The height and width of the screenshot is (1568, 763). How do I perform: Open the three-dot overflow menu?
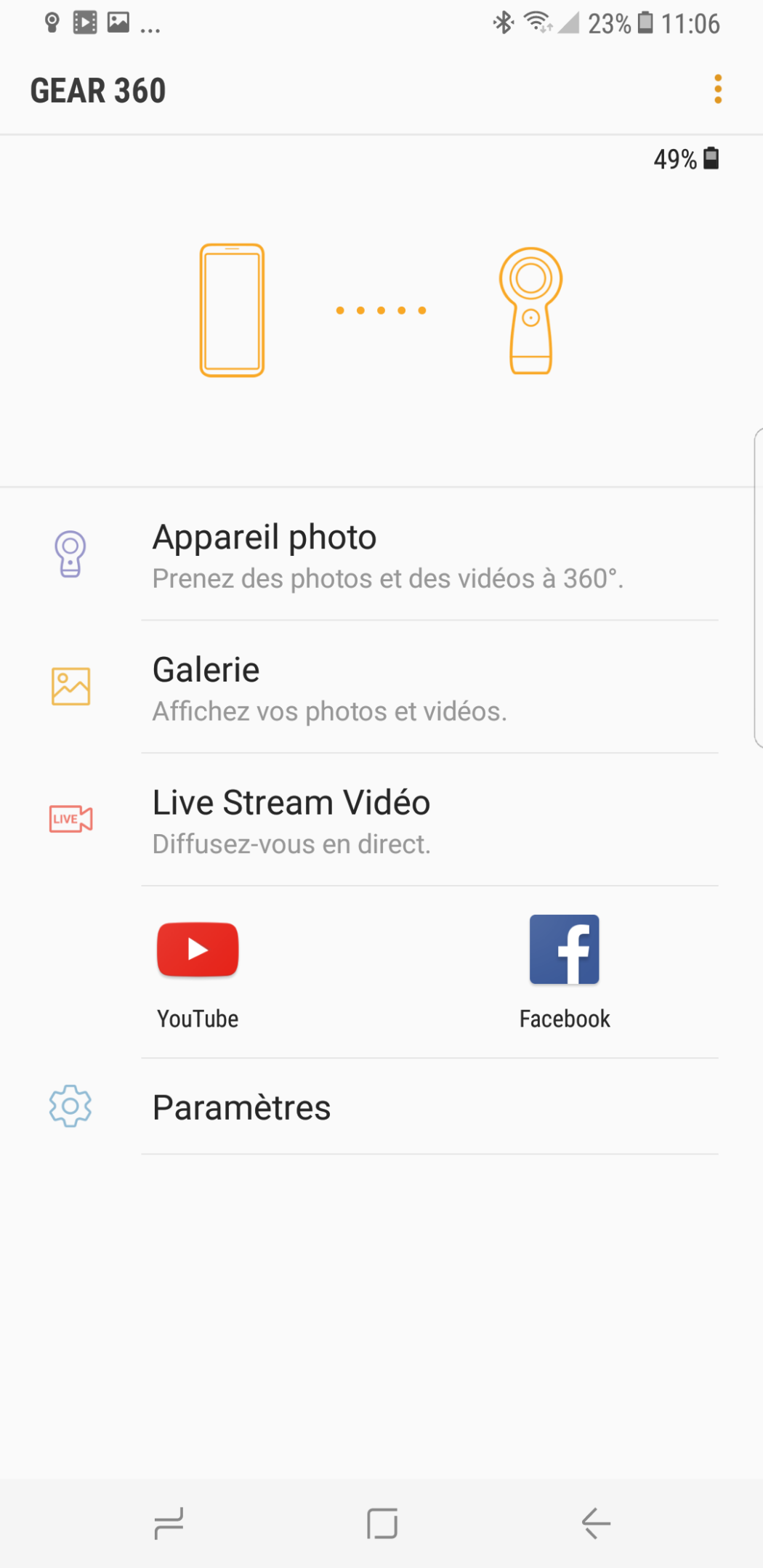coord(717,89)
